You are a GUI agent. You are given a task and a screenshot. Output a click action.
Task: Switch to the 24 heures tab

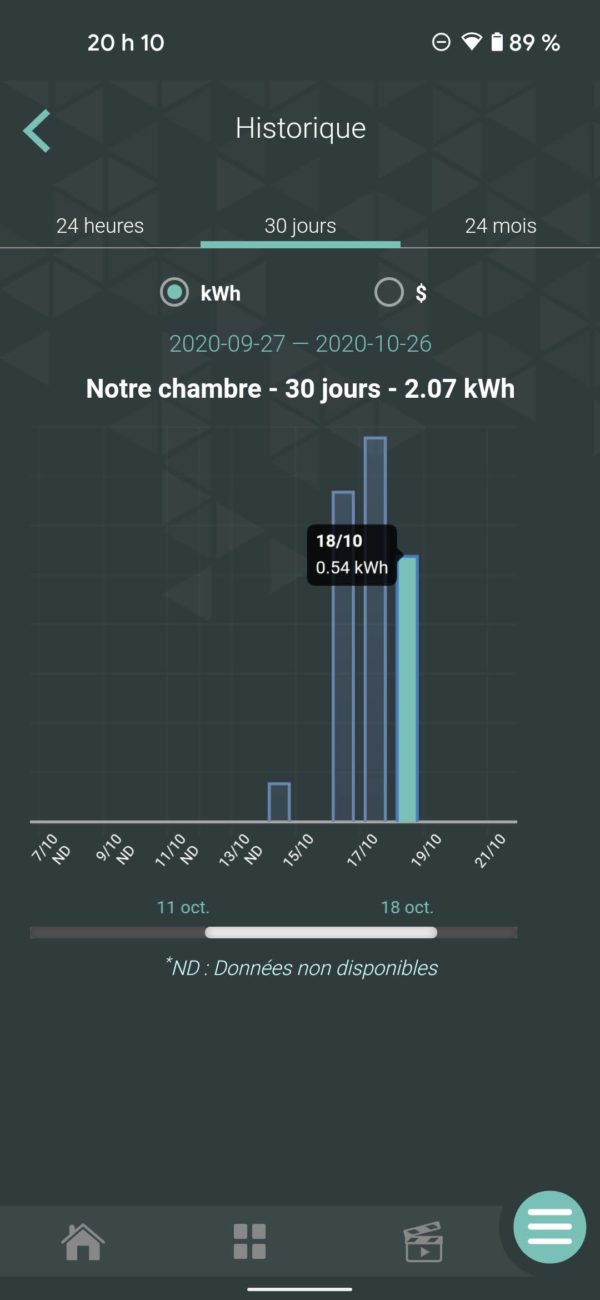tap(100, 226)
